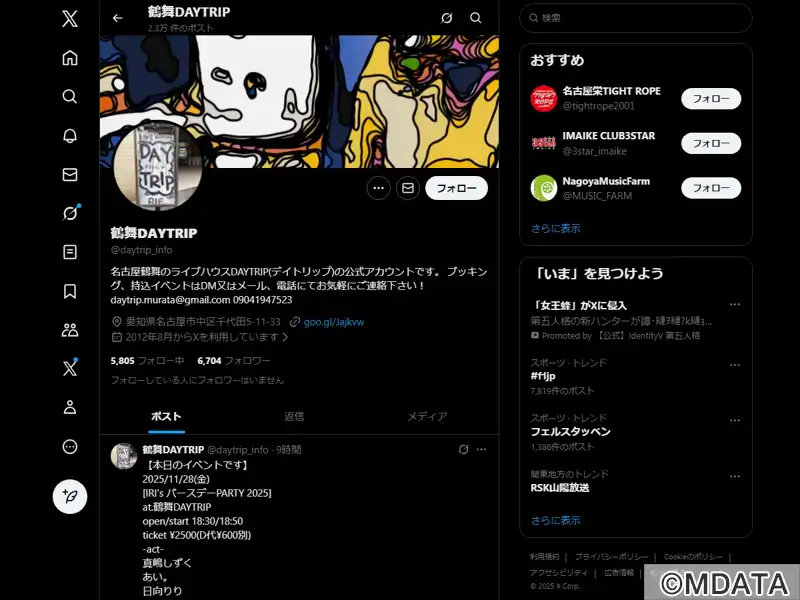Image resolution: width=800 pixels, height=600 pixels.
Task: Follow NagoyaMusicFarm
Action: (711, 188)
